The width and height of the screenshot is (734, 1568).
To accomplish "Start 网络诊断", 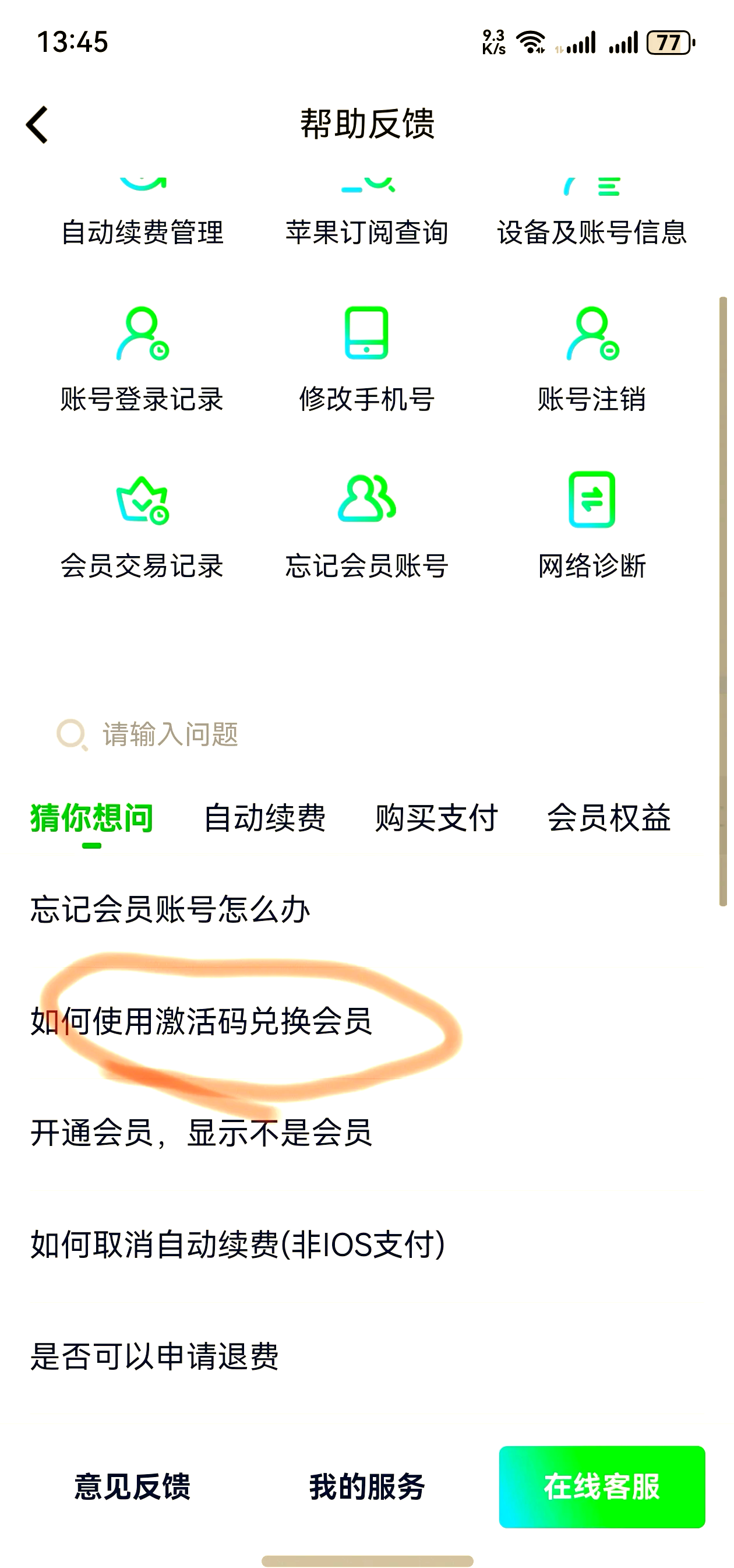I will [591, 526].
